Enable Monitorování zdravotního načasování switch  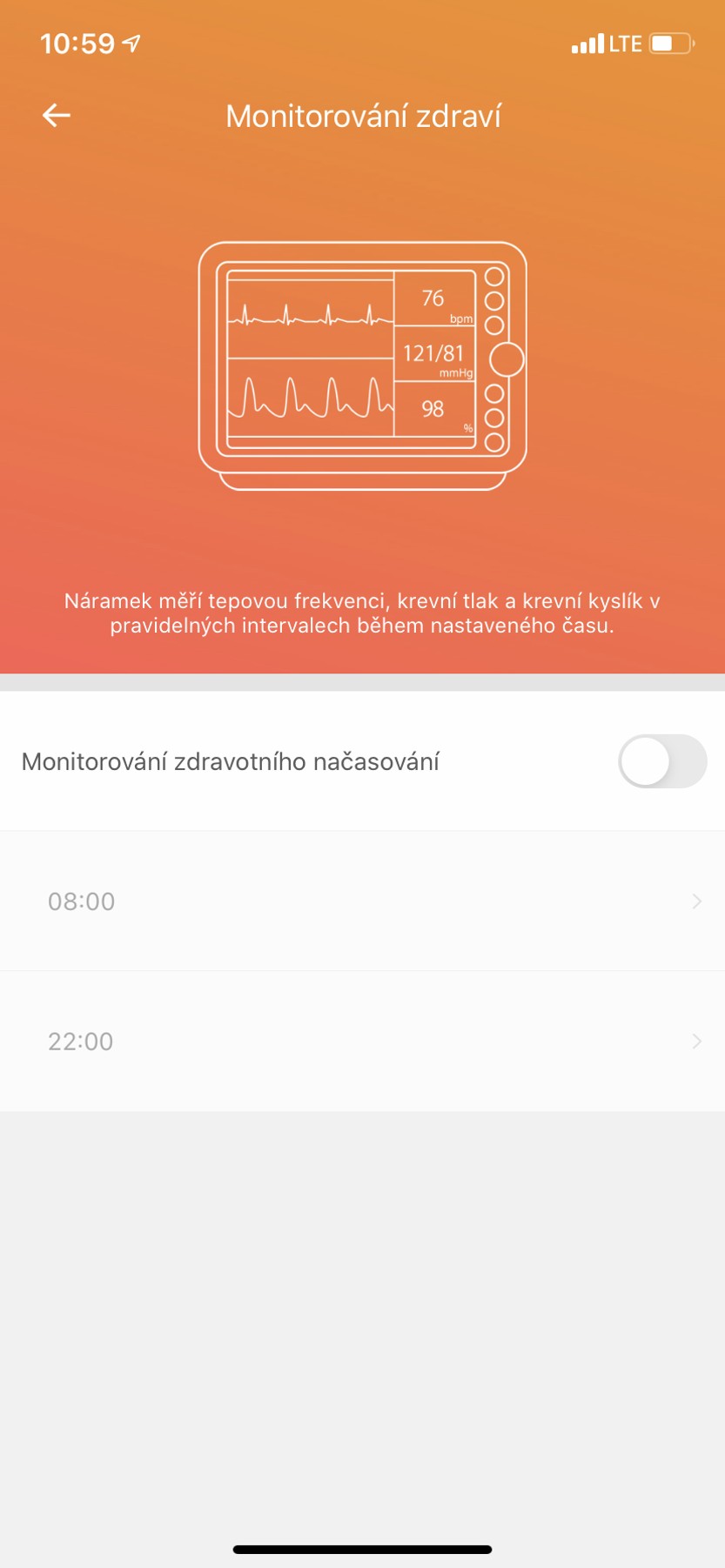coord(661,761)
